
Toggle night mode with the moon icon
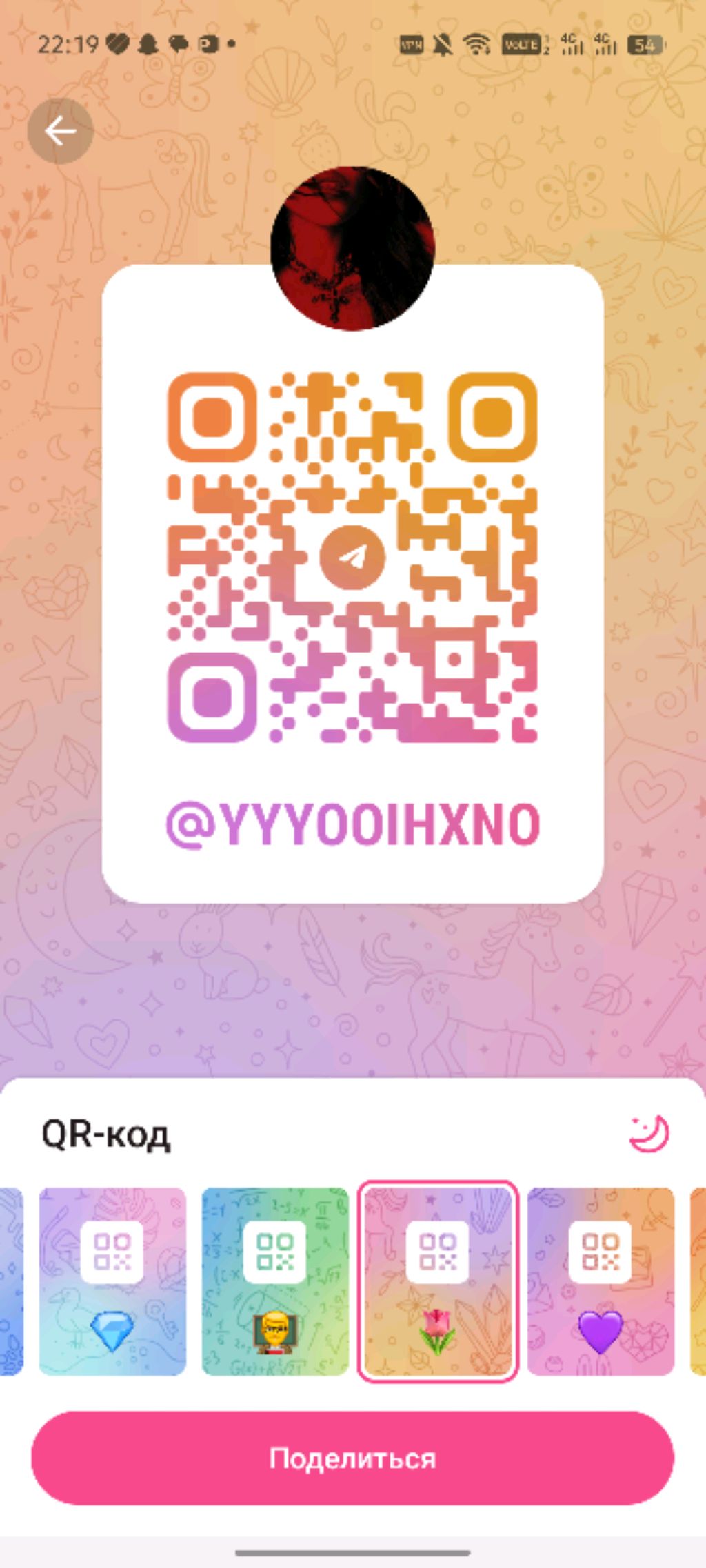(x=649, y=1134)
